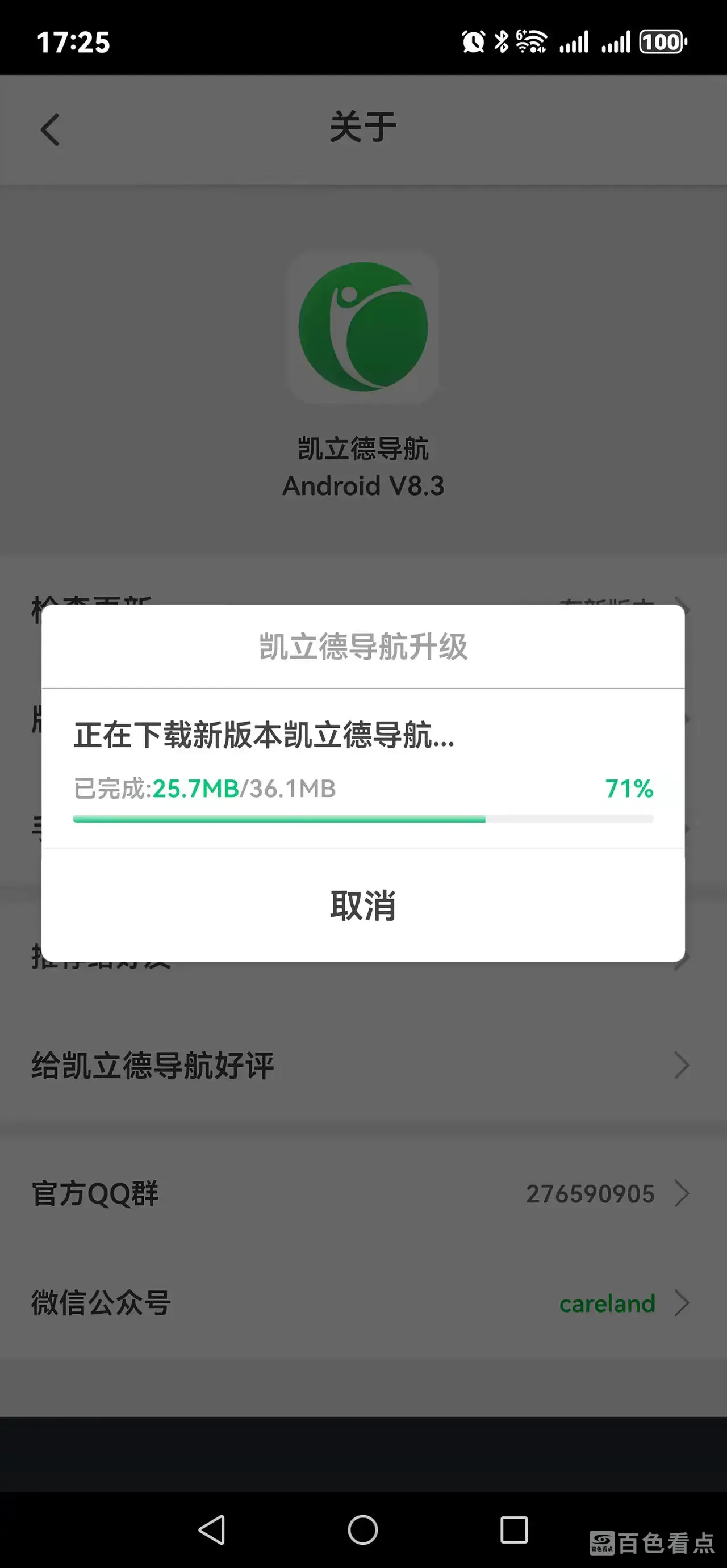The height and width of the screenshot is (1568, 727).
Task: Cancel the update download with 取消
Action: coord(363,905)
